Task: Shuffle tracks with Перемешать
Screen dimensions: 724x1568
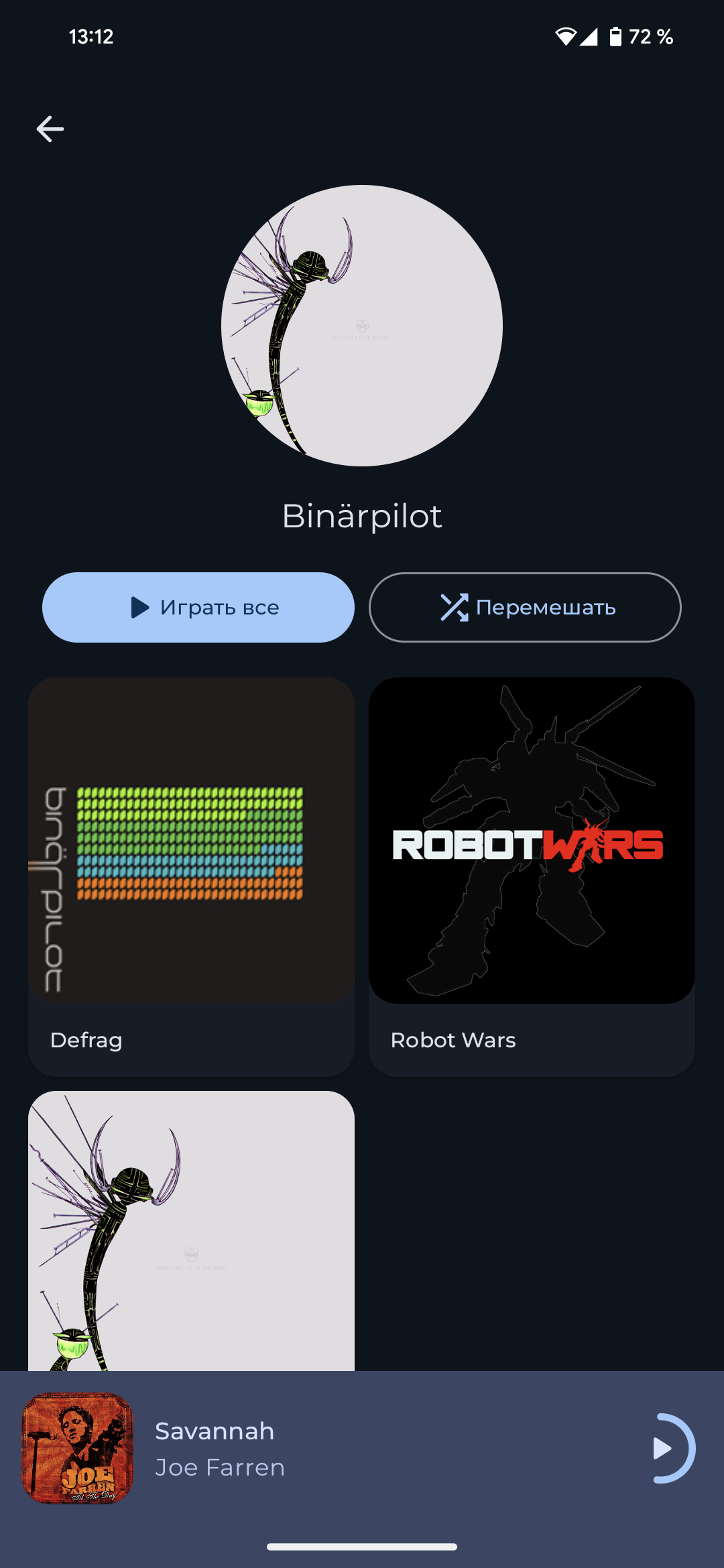Action: (525, 607)
